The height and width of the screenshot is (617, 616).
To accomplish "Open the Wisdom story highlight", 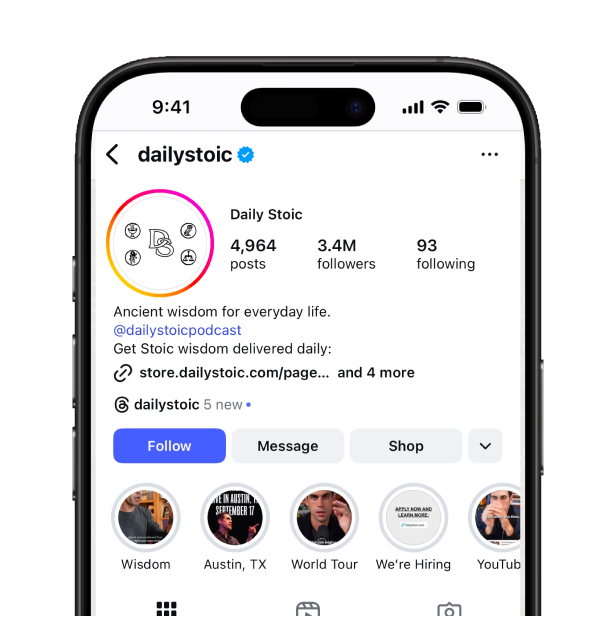I will coord(146,518).
